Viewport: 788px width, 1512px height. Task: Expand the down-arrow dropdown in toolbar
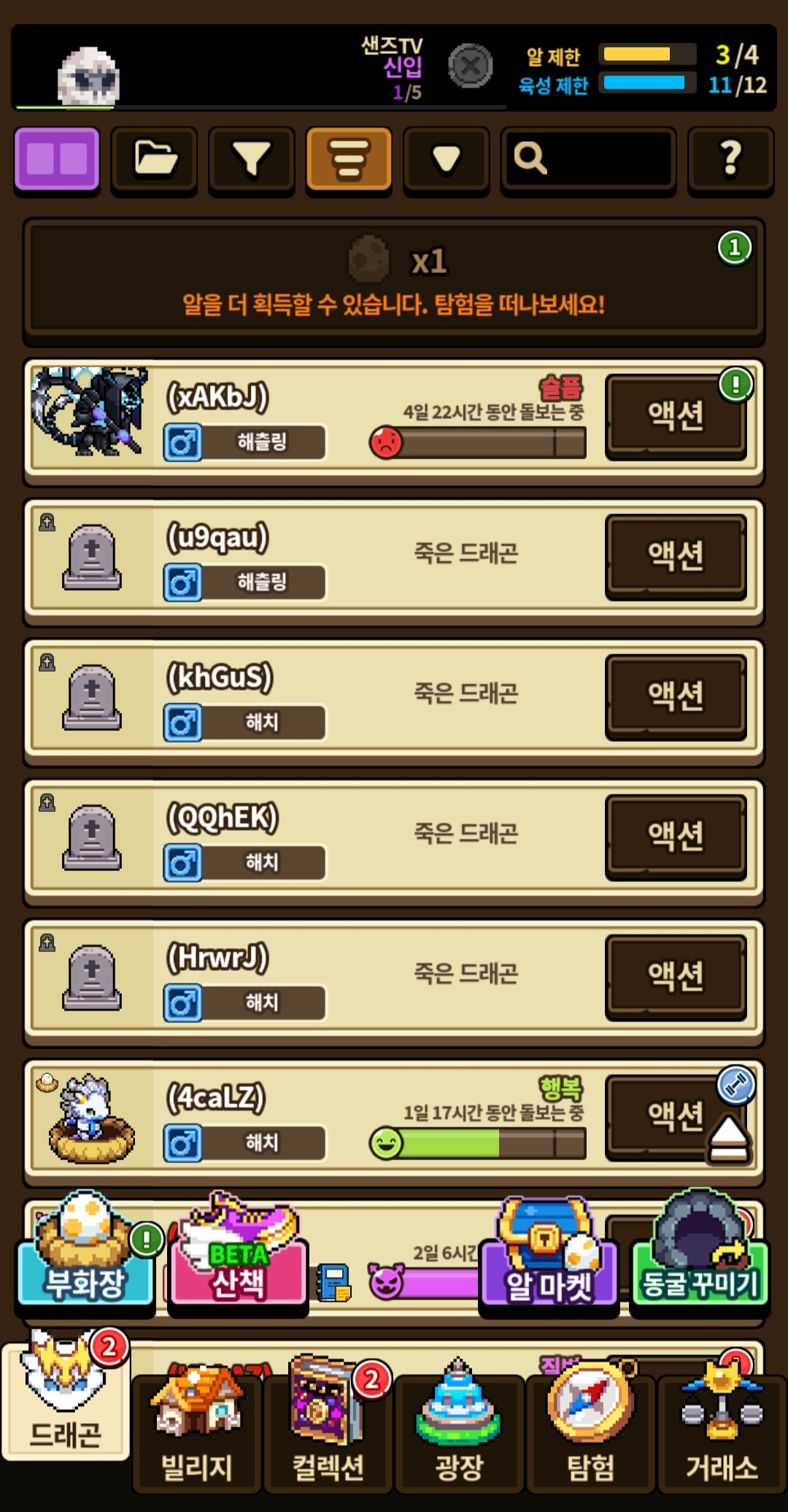446,159
